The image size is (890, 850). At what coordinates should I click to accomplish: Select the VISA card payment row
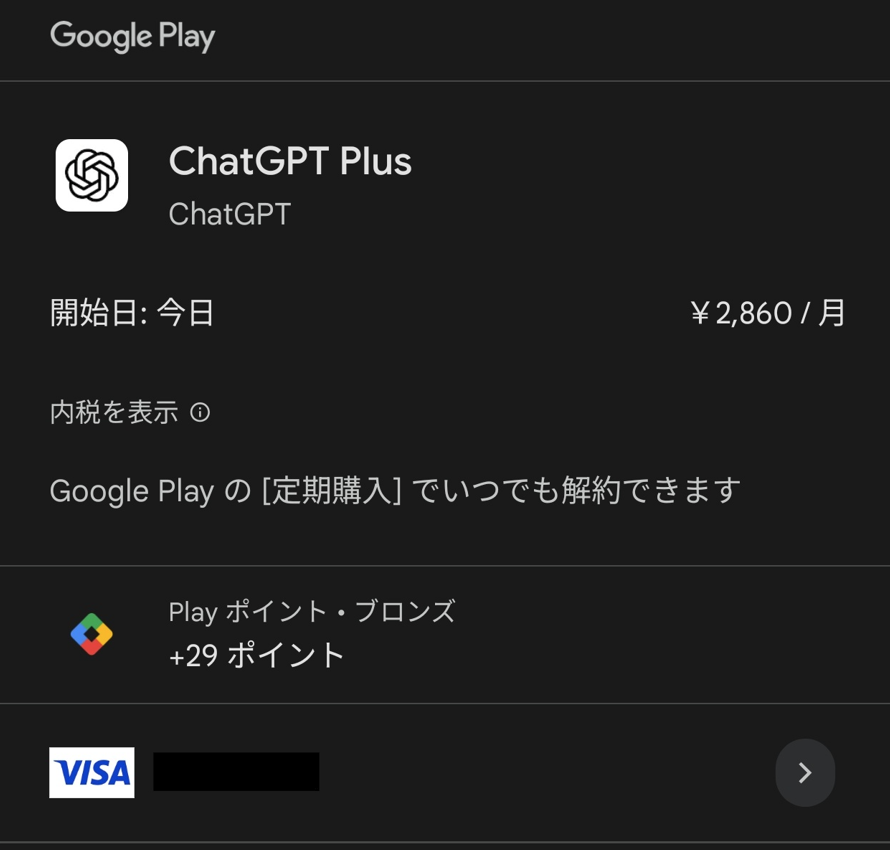pyautogui.click(x=445, y=772)
